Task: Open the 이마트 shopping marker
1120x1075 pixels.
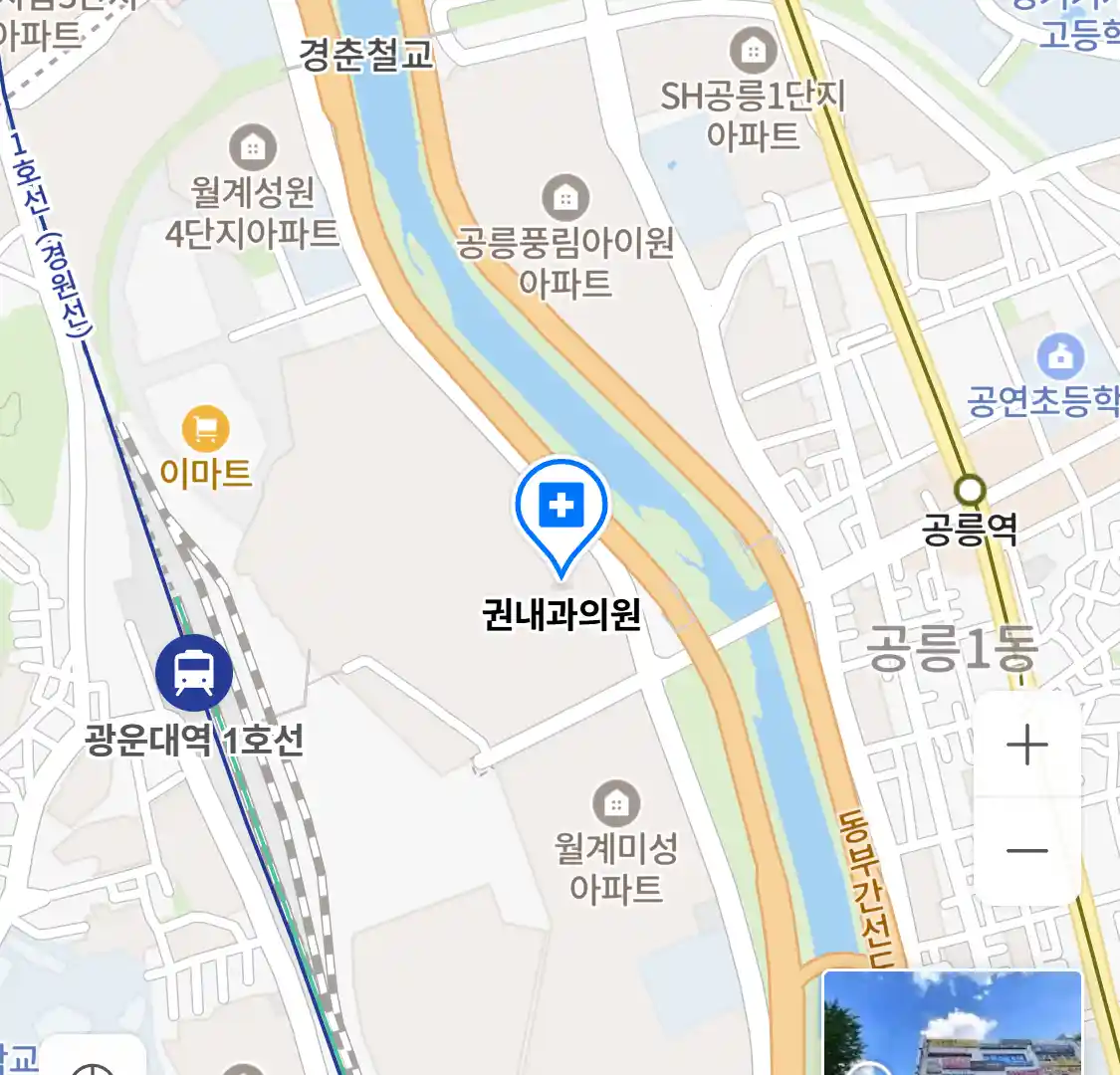Action: click(206, 431)
